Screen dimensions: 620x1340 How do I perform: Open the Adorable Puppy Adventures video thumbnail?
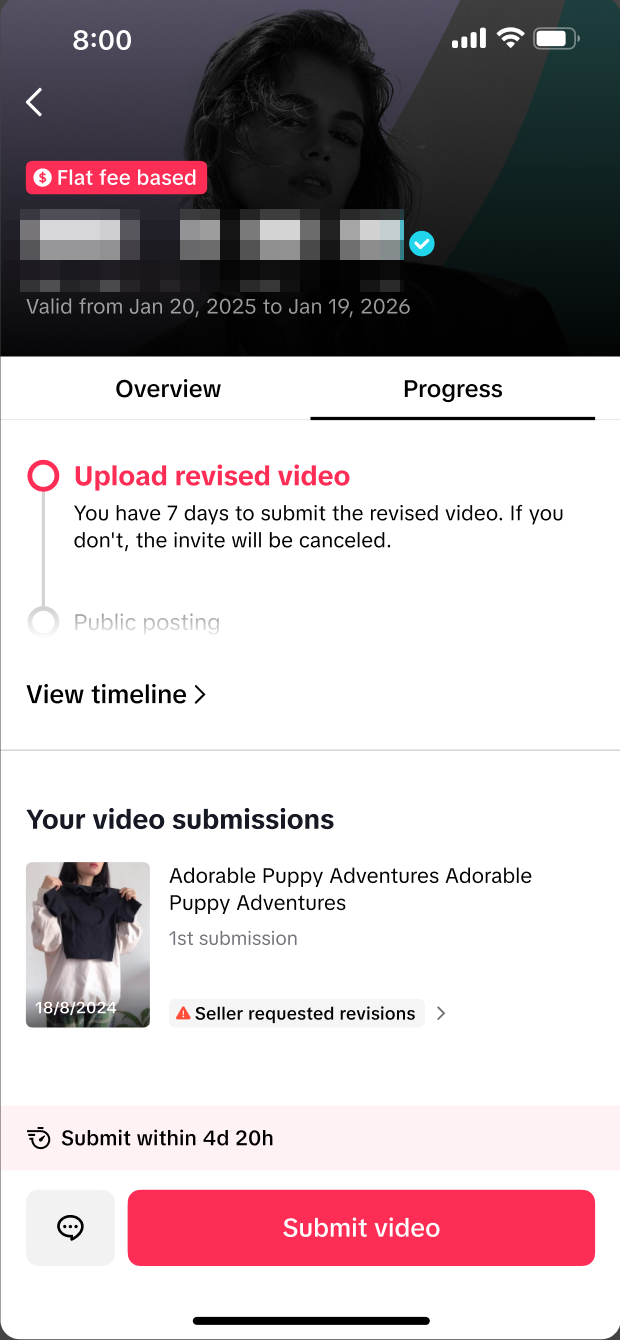(88, 944)
